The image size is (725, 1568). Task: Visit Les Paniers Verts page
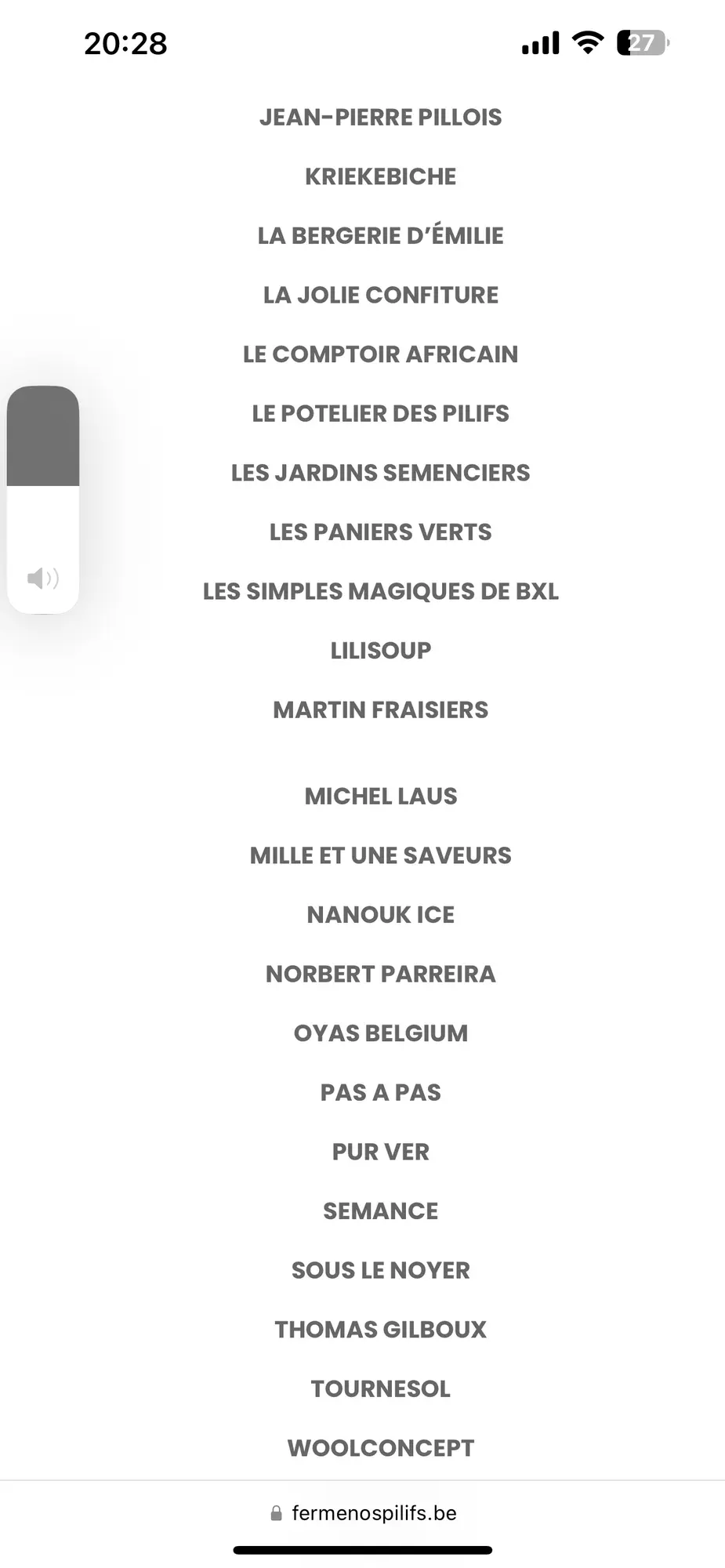pyautogui.click(x=380, y=532)
